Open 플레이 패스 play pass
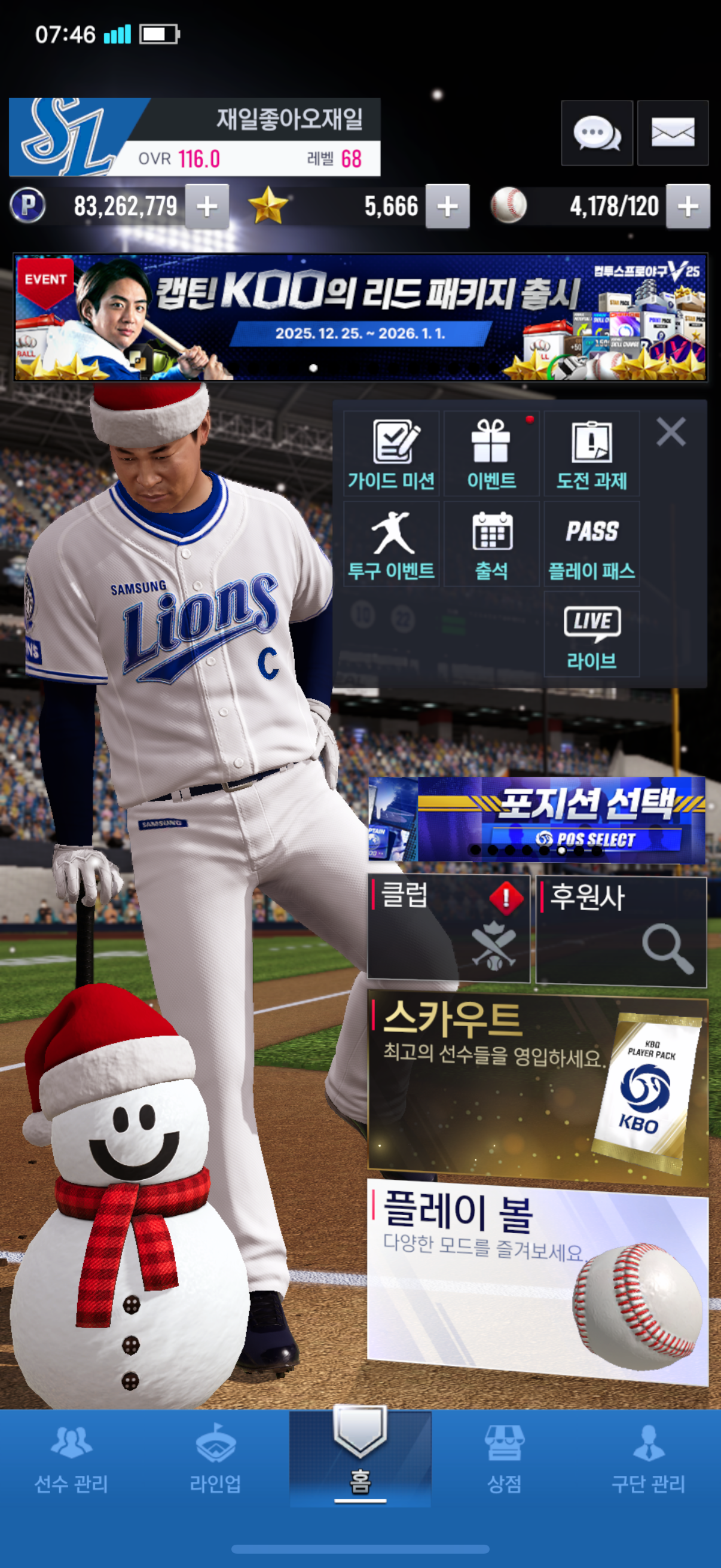This screenshot has width=721, height=1568. coord(591,544)
